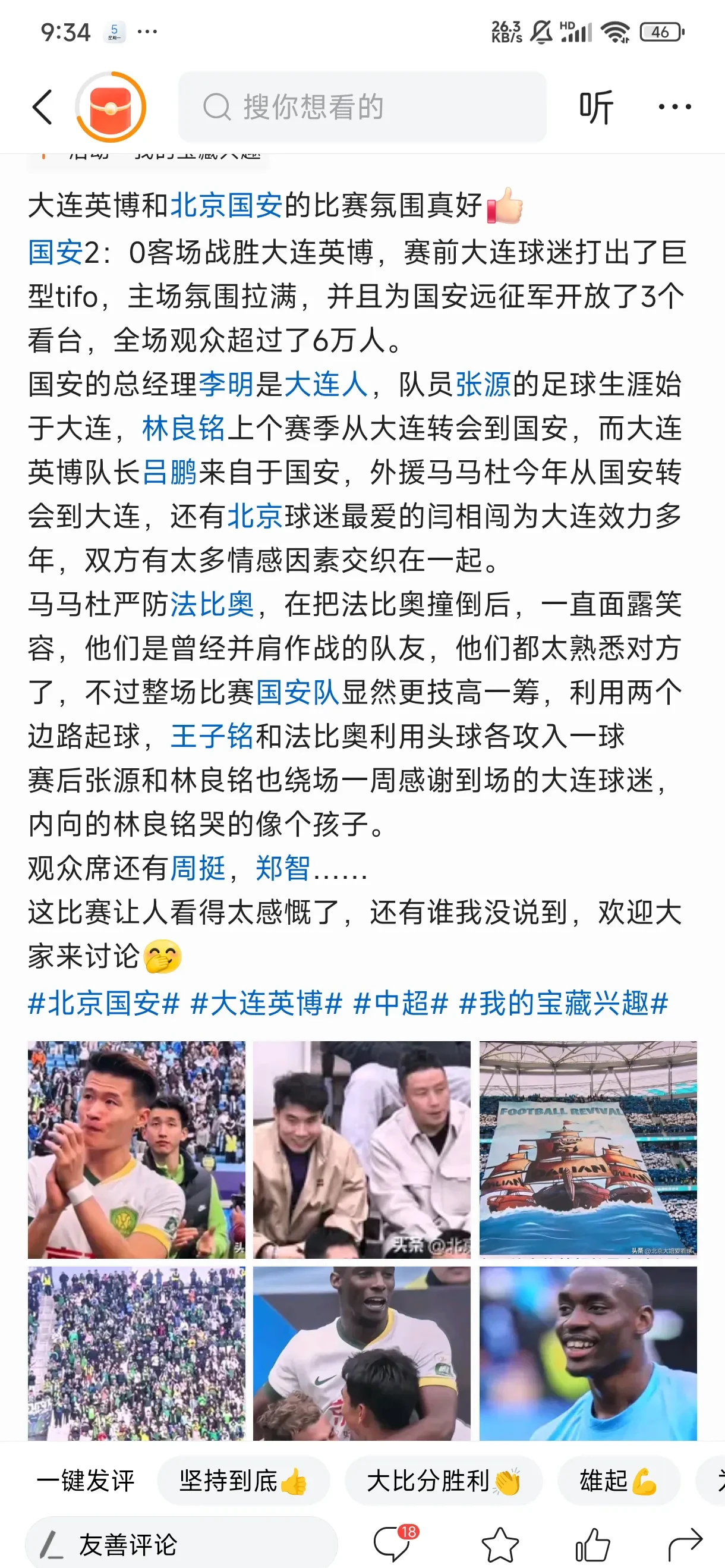Open the #中超# hashtag

click(401, 1003)
